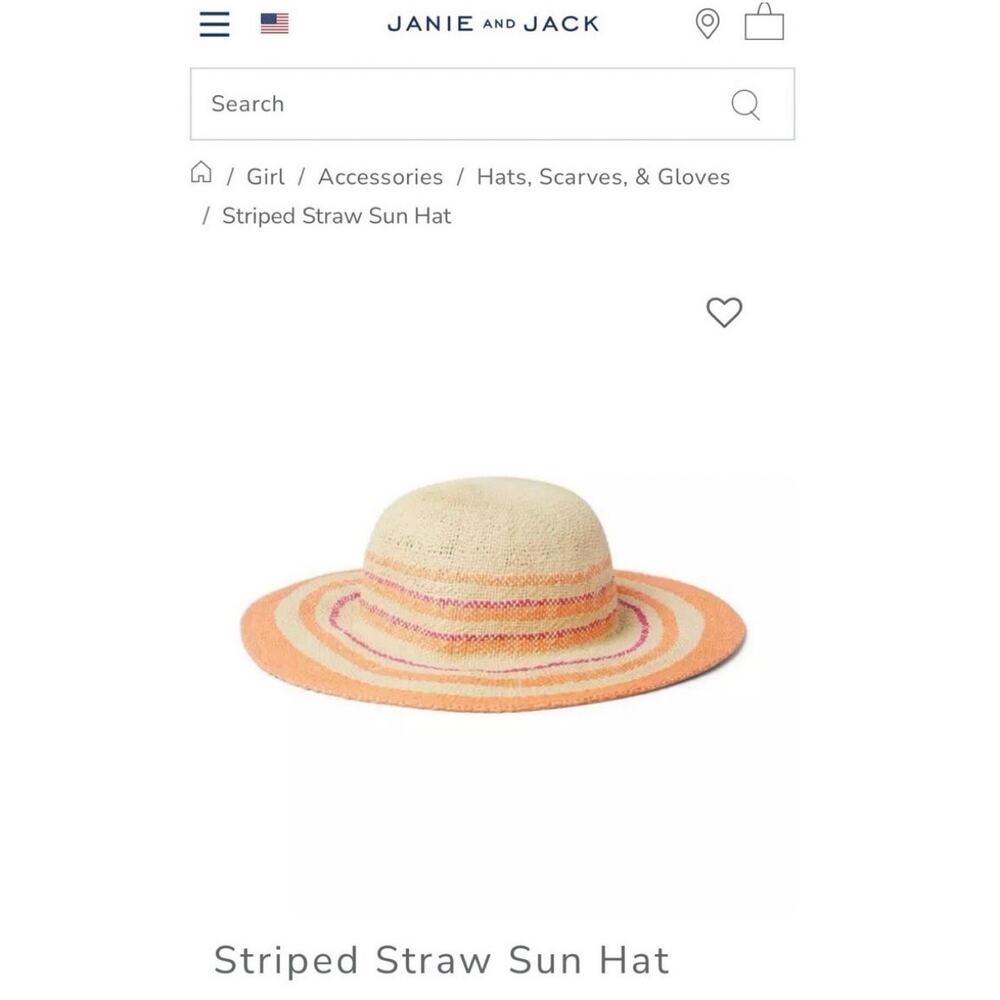This screenshot has width=1000, height=1000.
Task: Go to the Janie and Jack homepage logo
Action: [x=493, y=24]
